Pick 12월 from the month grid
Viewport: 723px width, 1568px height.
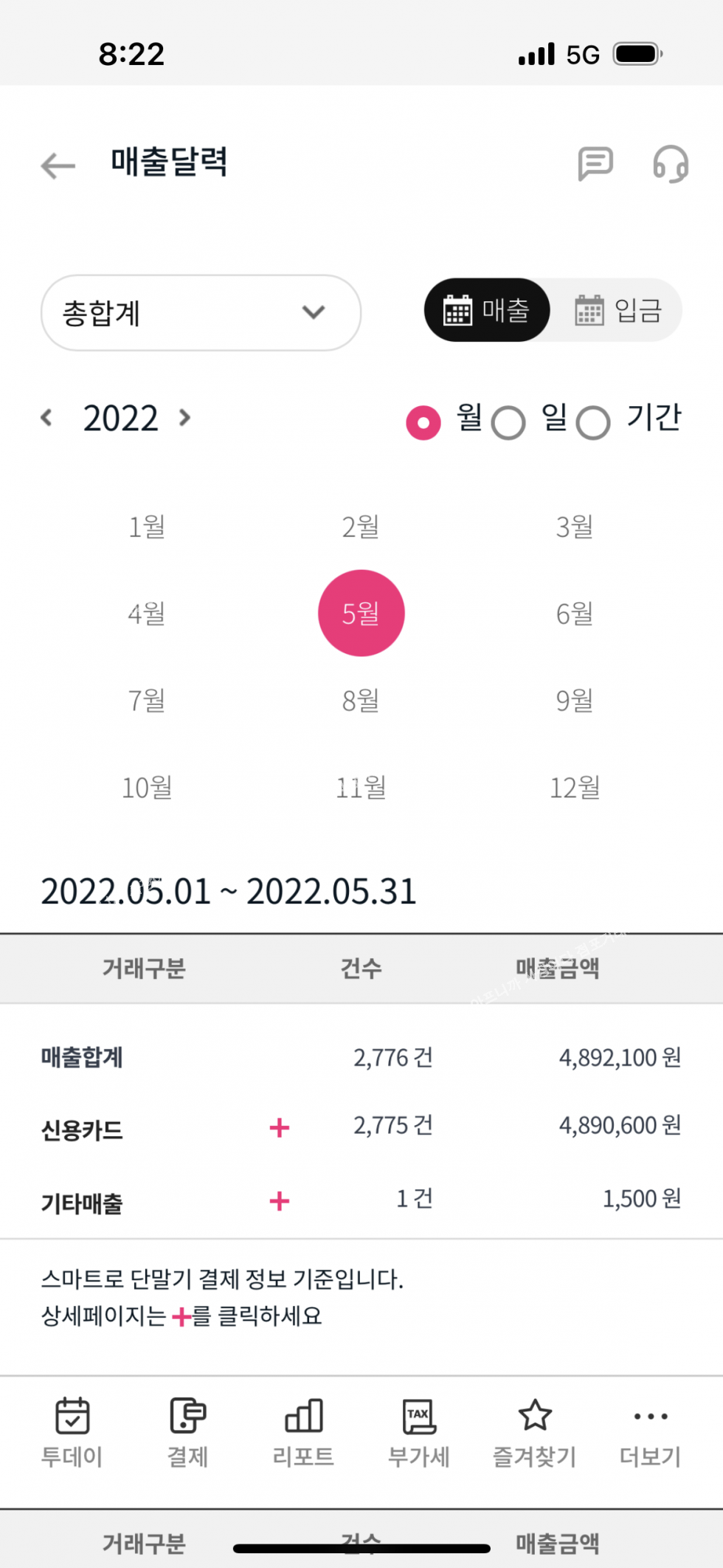(x=575, y=788)
